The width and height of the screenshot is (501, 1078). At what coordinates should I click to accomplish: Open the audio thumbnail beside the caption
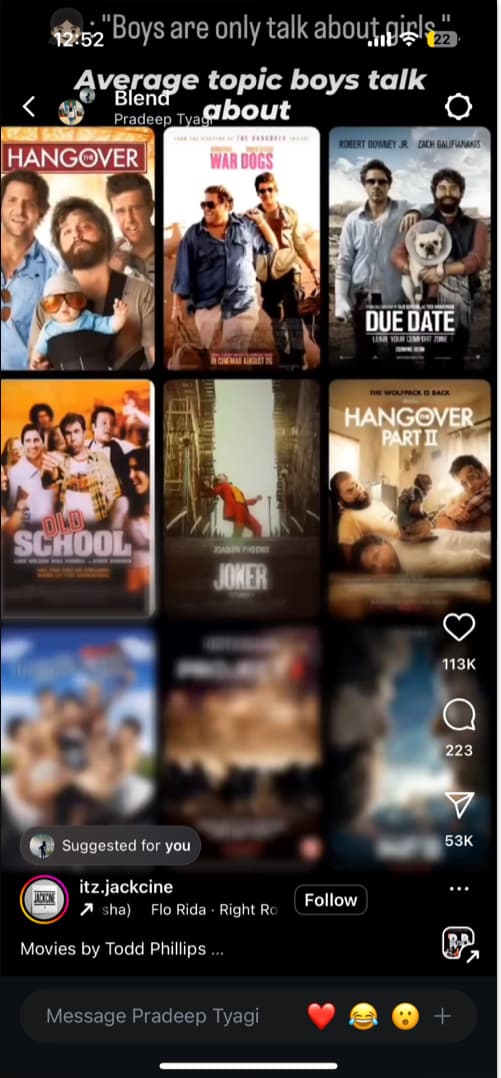(458, 943)
